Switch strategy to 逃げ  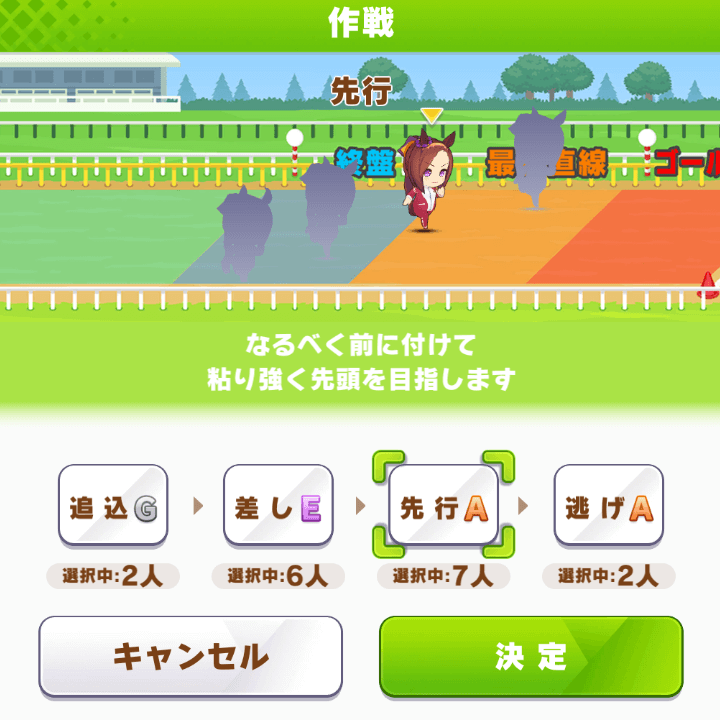pyautogui.click(x=608, y=505)
